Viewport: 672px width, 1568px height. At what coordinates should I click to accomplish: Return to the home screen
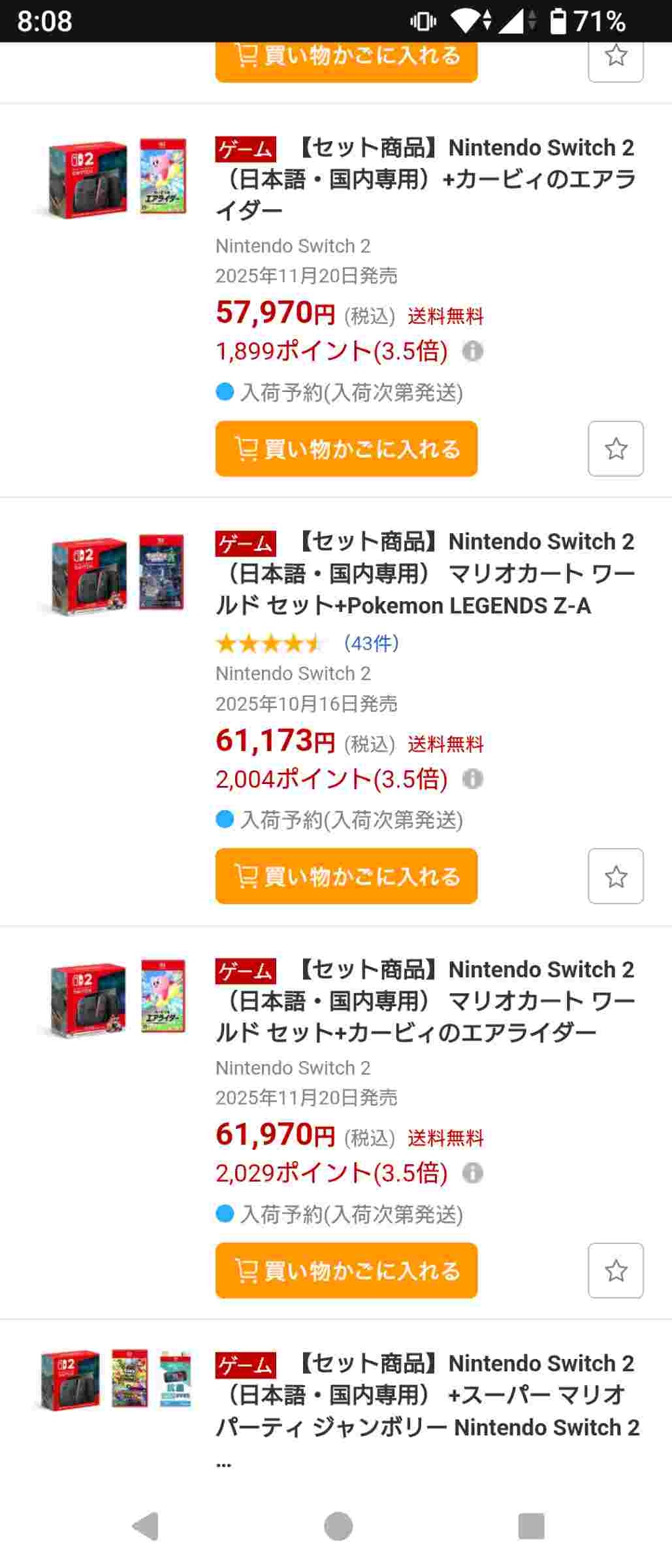click(x=338, y=1527)
